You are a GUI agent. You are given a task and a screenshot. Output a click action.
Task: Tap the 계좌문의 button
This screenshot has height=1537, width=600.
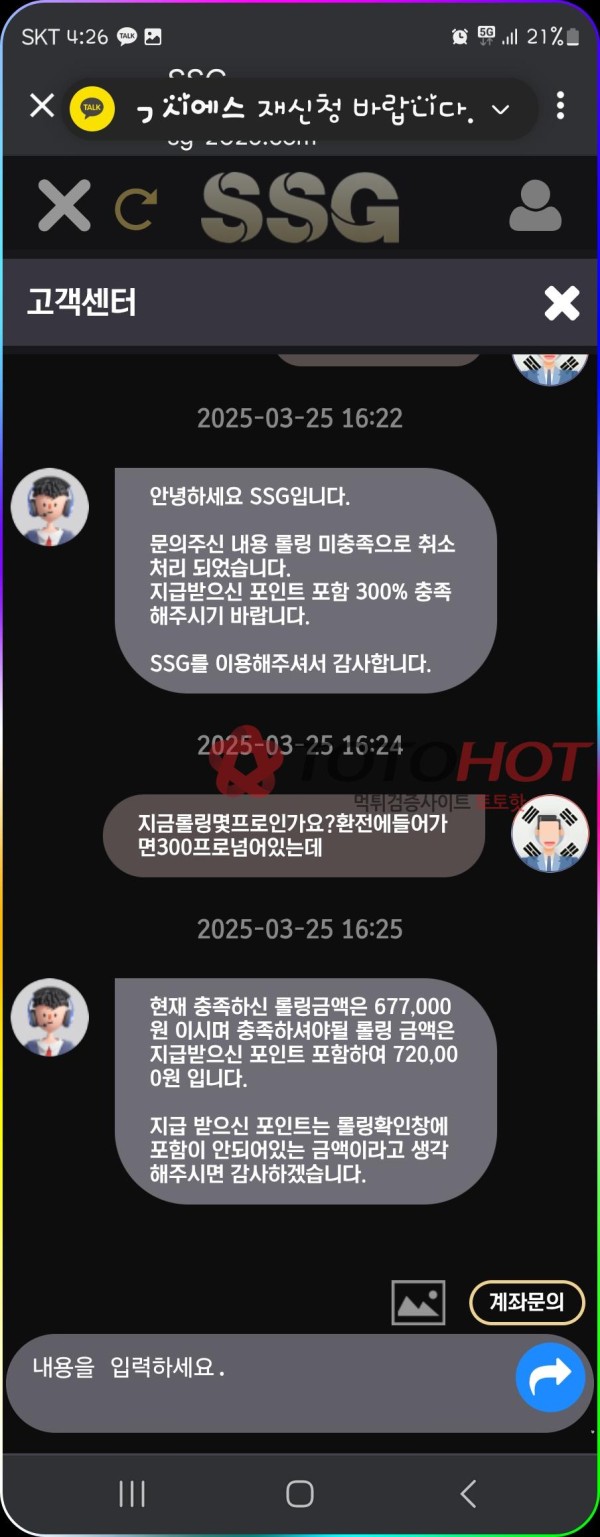[x=526, y=1302]
